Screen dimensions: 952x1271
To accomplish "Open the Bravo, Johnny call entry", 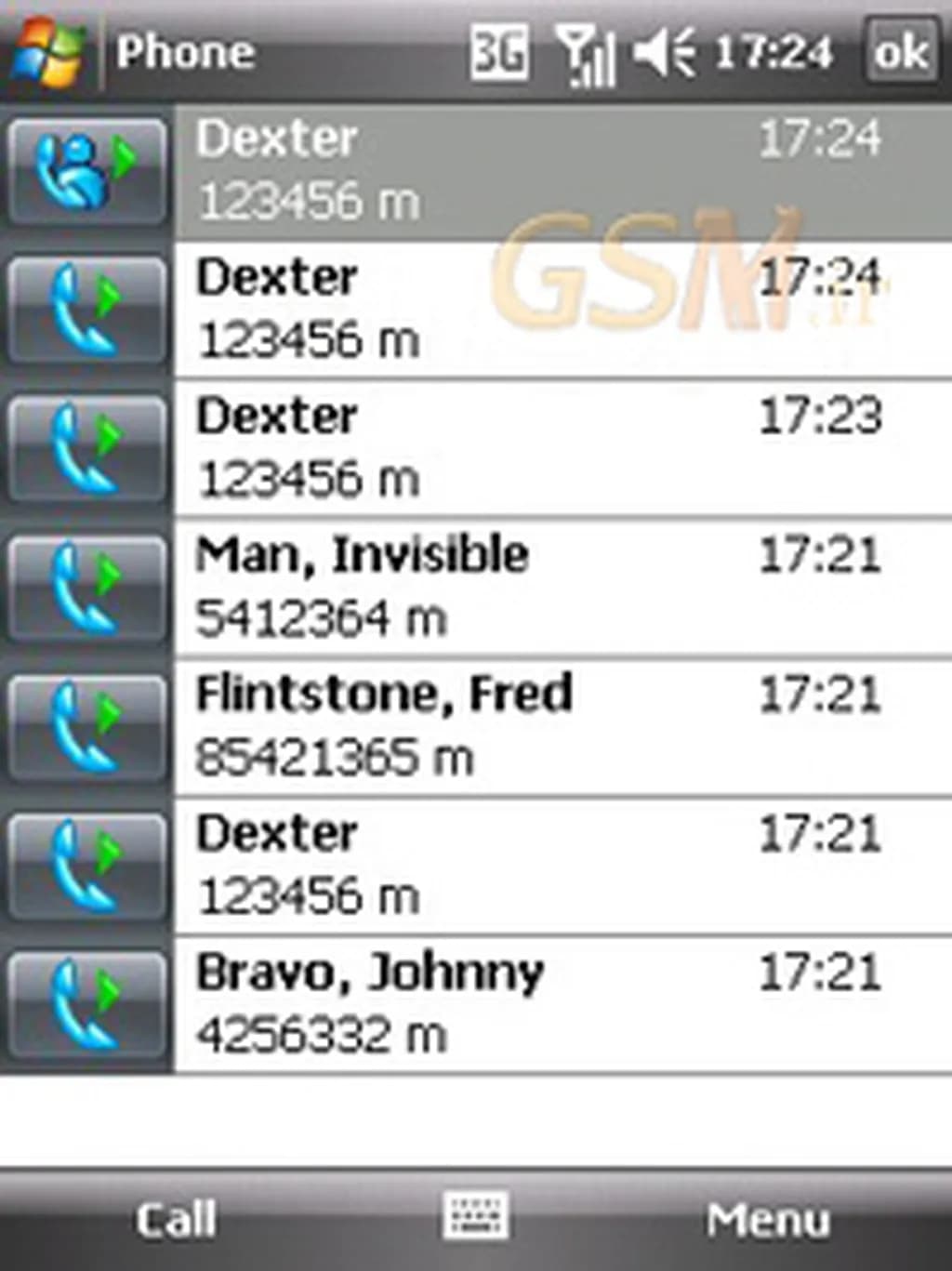I will point(558,1005).
